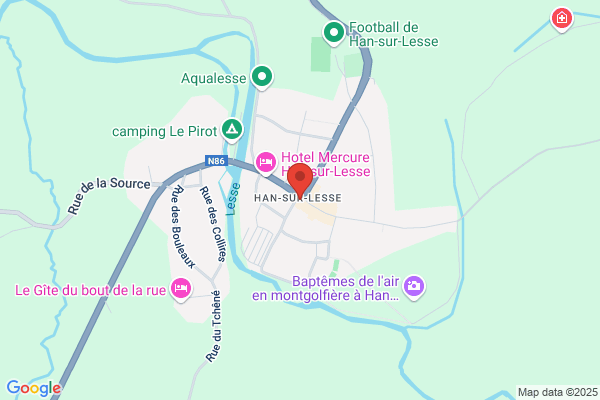Open the Hotel Mercure Han-sur-Lesse marker
Image resolution: width=600 pixels, height=400 pixels.
[x=265, y=160]
